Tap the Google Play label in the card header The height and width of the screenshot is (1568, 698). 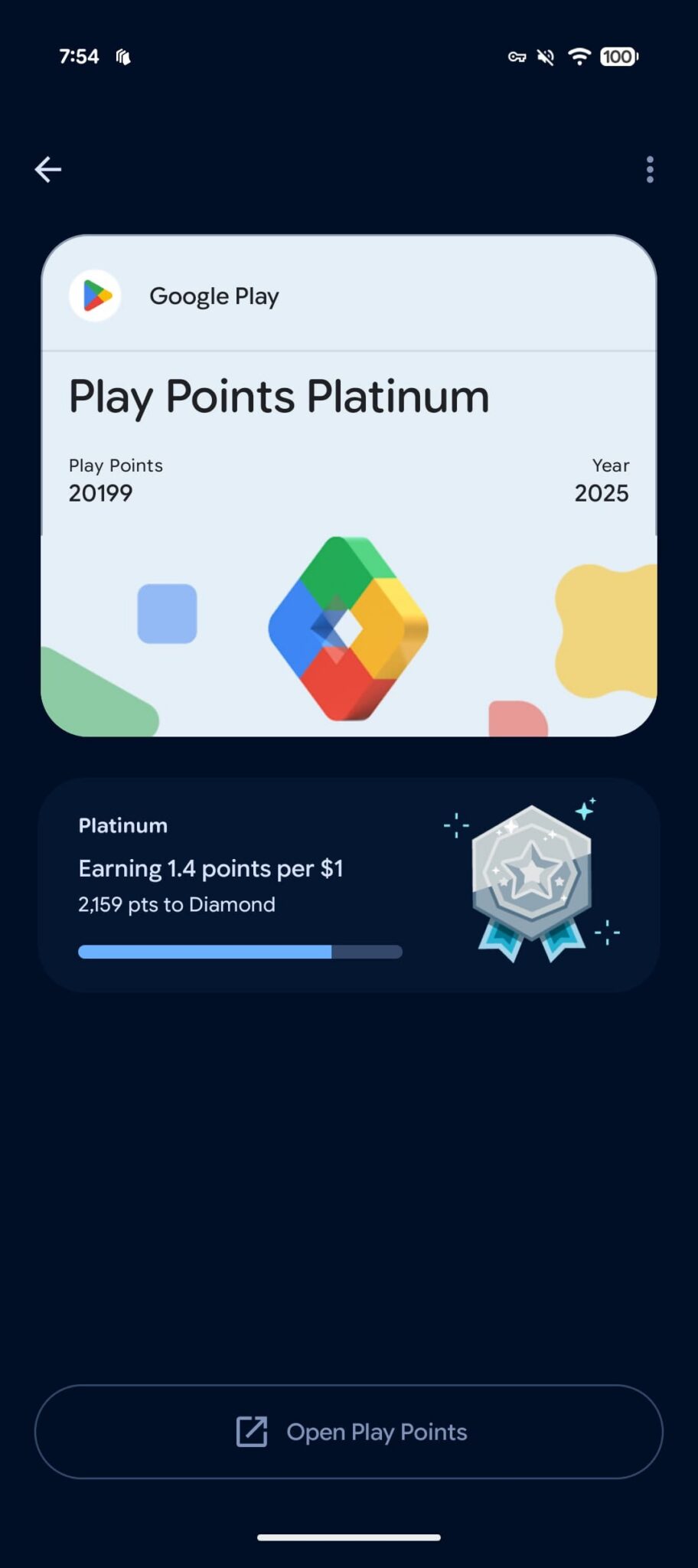tap(214, 296)
